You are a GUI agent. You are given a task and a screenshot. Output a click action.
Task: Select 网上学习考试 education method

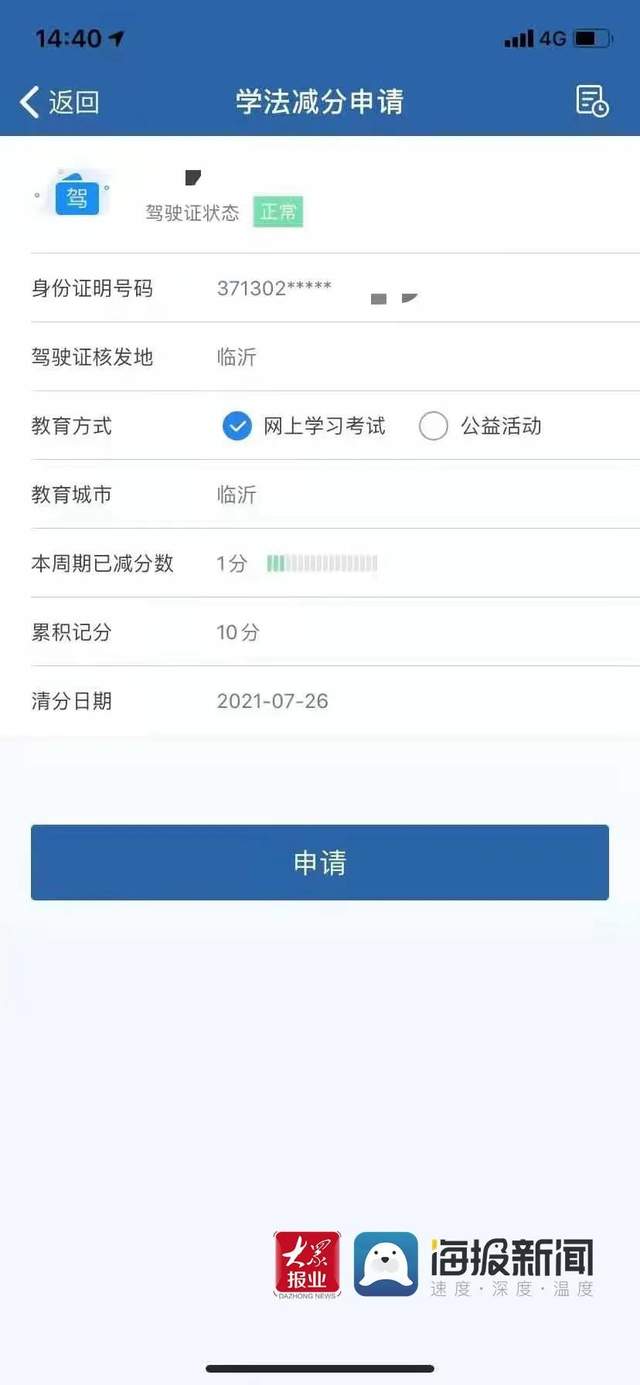[238, 426]
